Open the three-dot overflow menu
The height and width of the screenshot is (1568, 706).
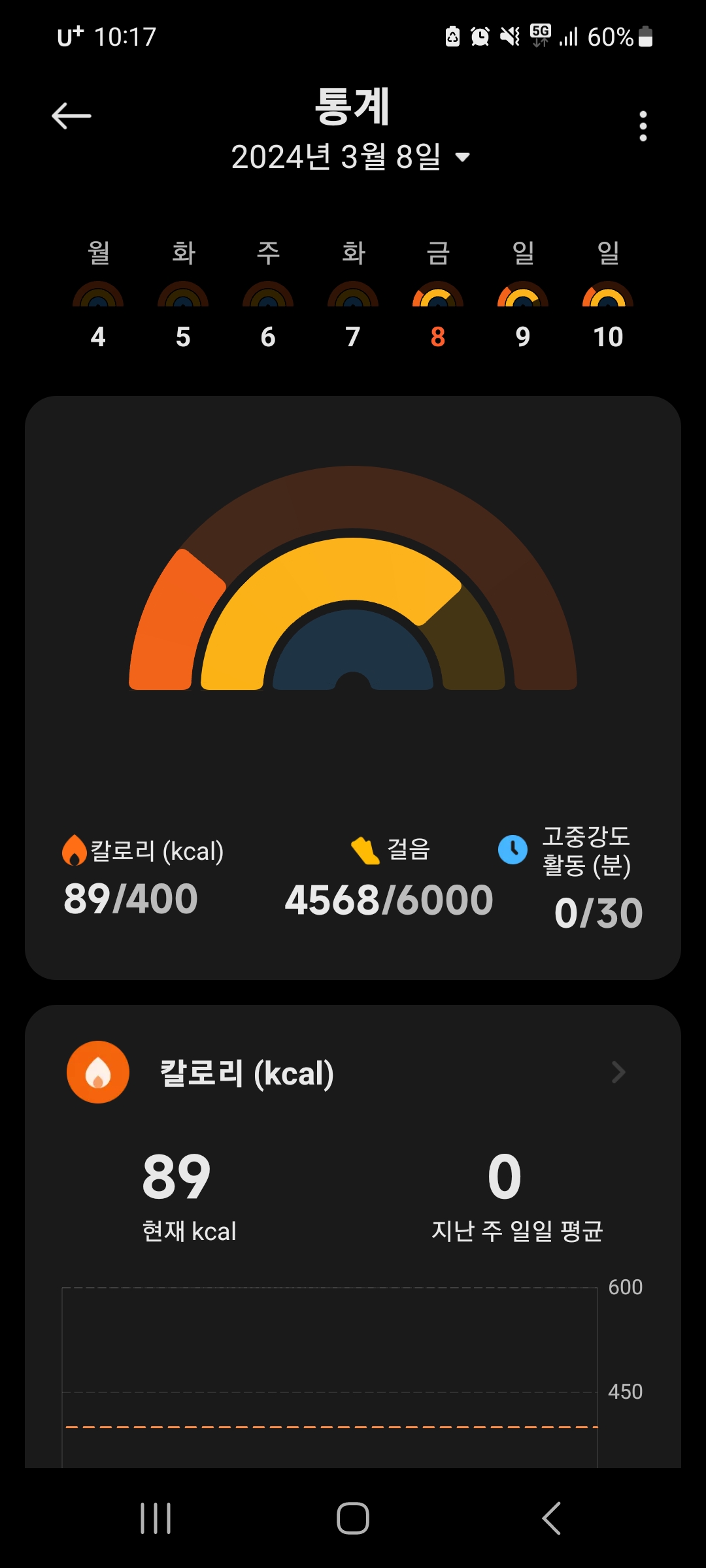[x=643, y=125]
